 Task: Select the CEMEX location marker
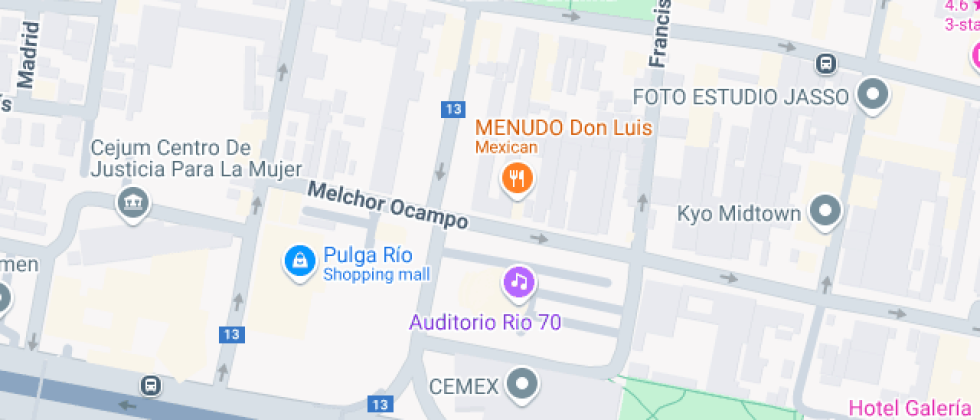[x=522, y=384]
